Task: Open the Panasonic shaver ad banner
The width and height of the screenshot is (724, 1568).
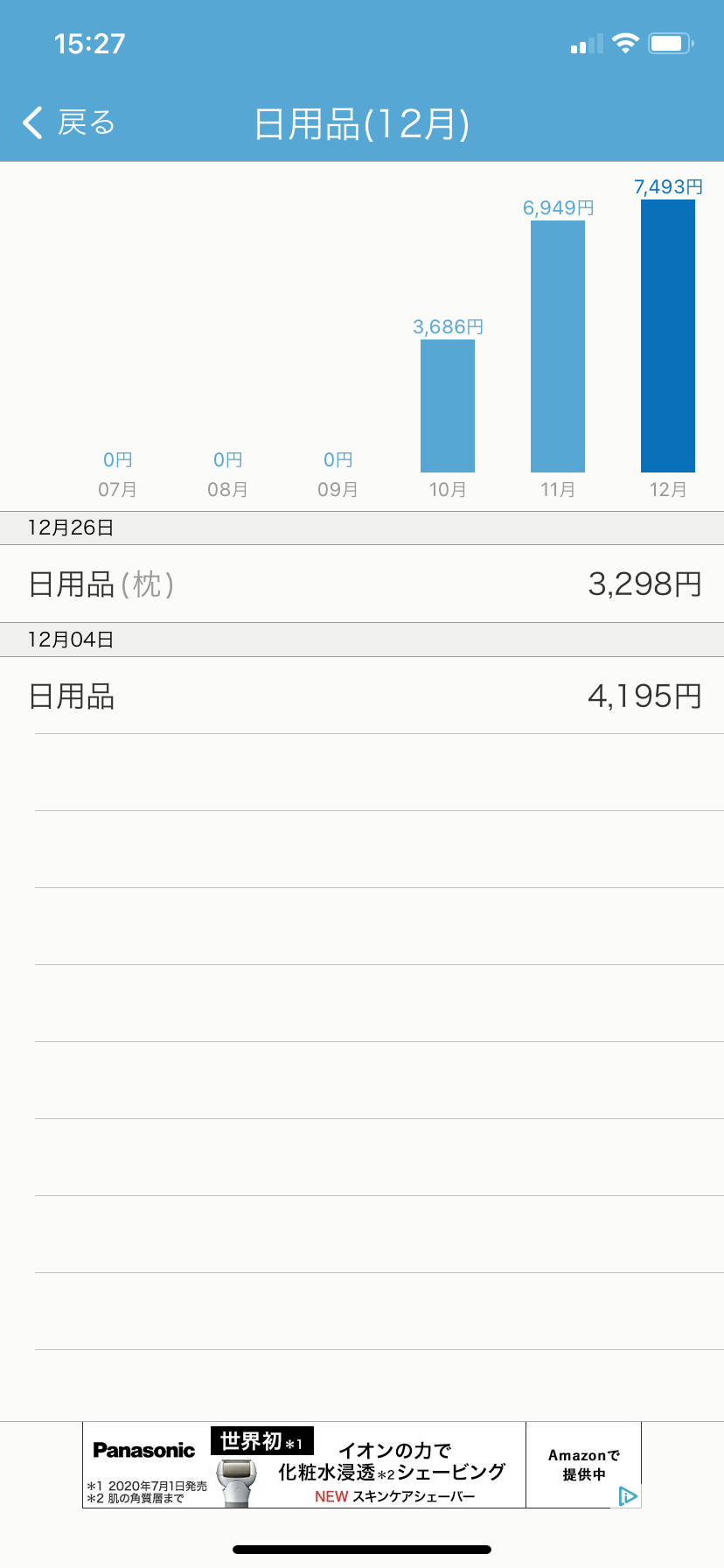Action: pyautogui.click(x=362, y=1465)
